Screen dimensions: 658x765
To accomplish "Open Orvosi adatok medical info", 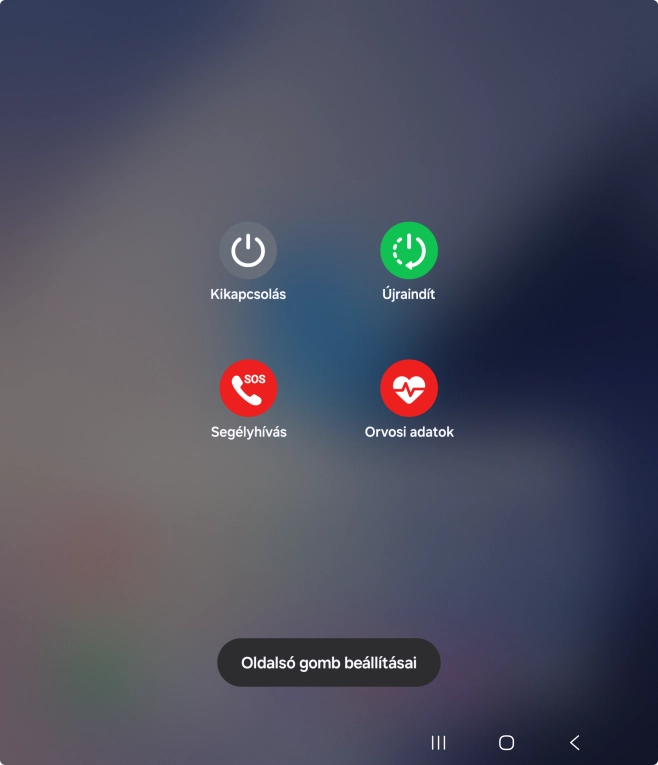I will coord(408,388).
